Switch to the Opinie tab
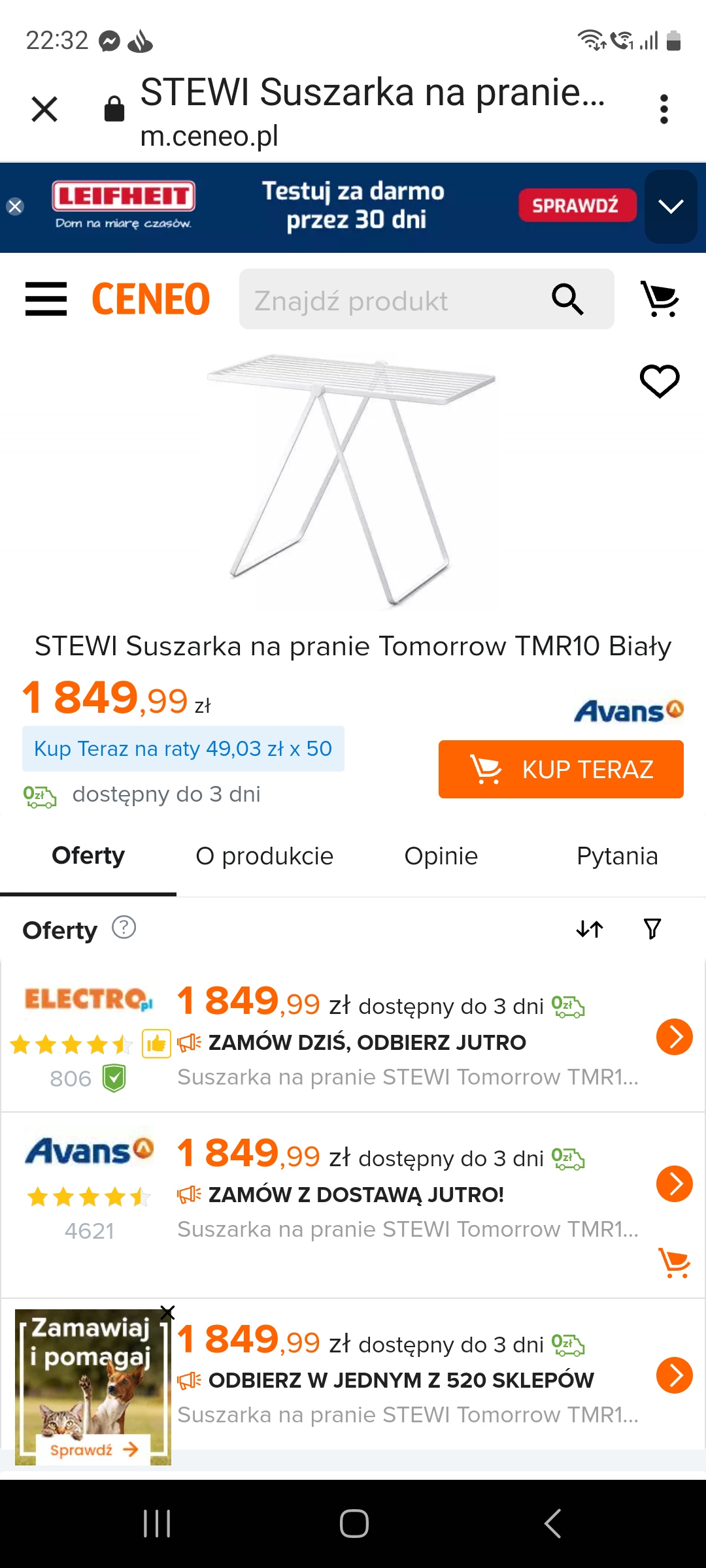The width and height of the screenshot is (706, 1568). [441, 856]
